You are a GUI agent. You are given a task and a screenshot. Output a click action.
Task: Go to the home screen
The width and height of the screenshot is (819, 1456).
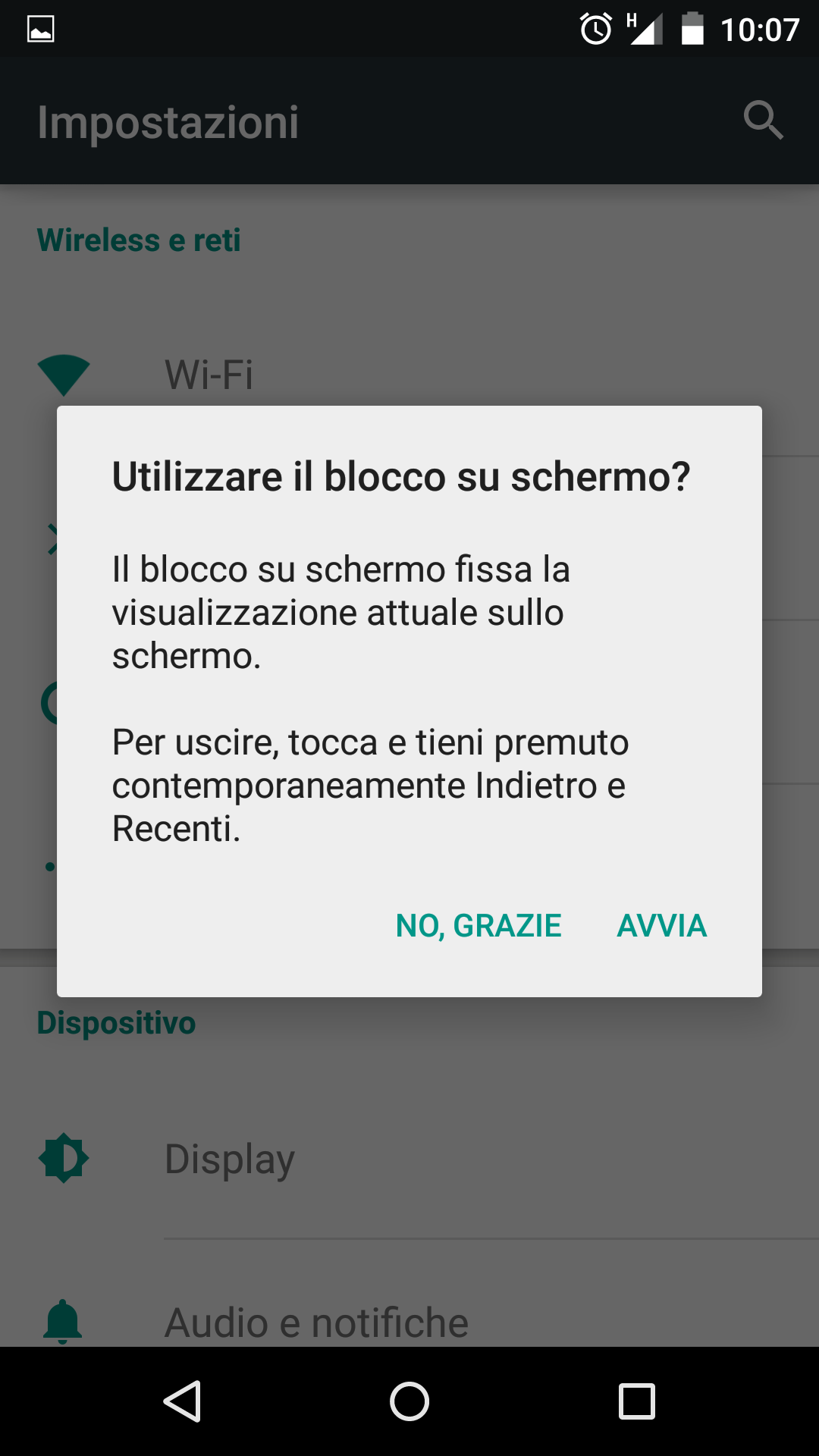(409, 1401)
